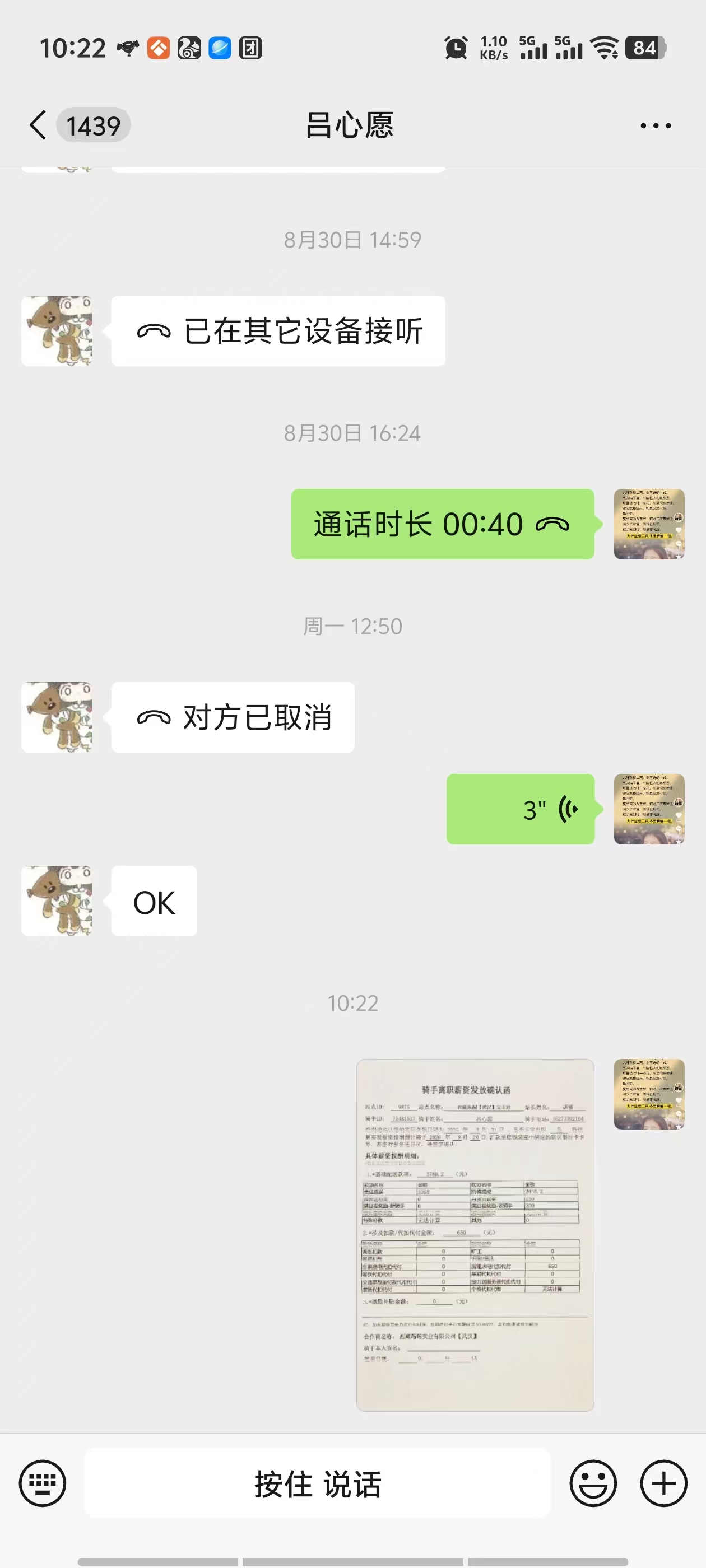Tap the 按住 说话 voice button

318,1483
